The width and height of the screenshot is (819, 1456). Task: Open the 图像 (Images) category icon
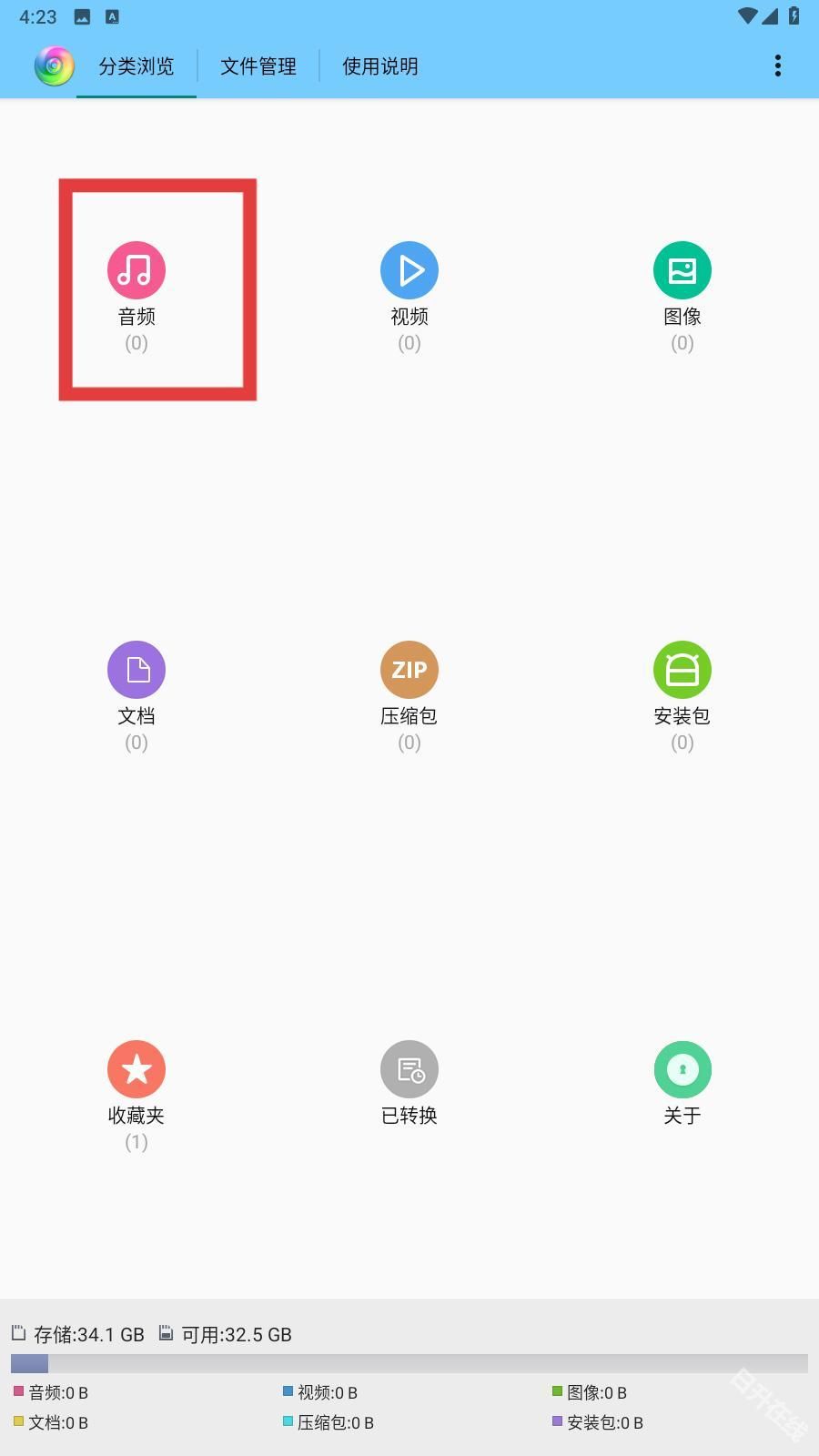click(682, 269)
